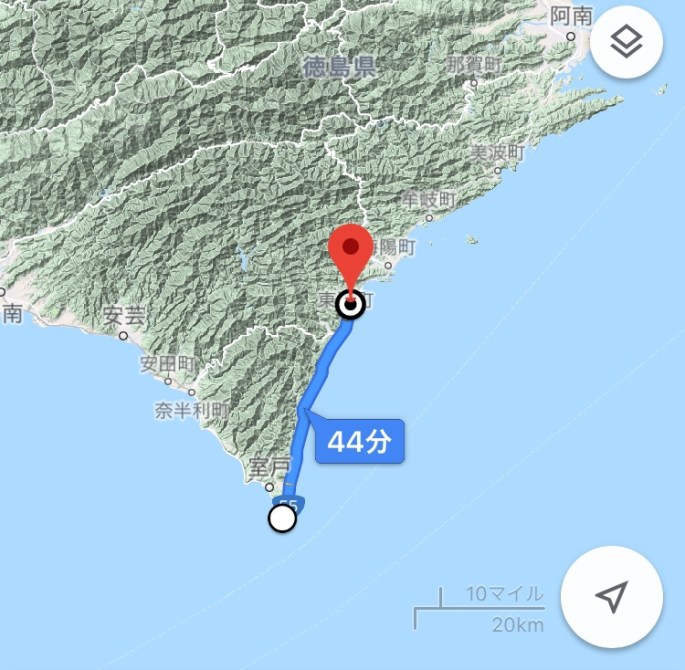Open the map layers button
The width and height of the screenshot is (685, 670).
coord(626,44)
